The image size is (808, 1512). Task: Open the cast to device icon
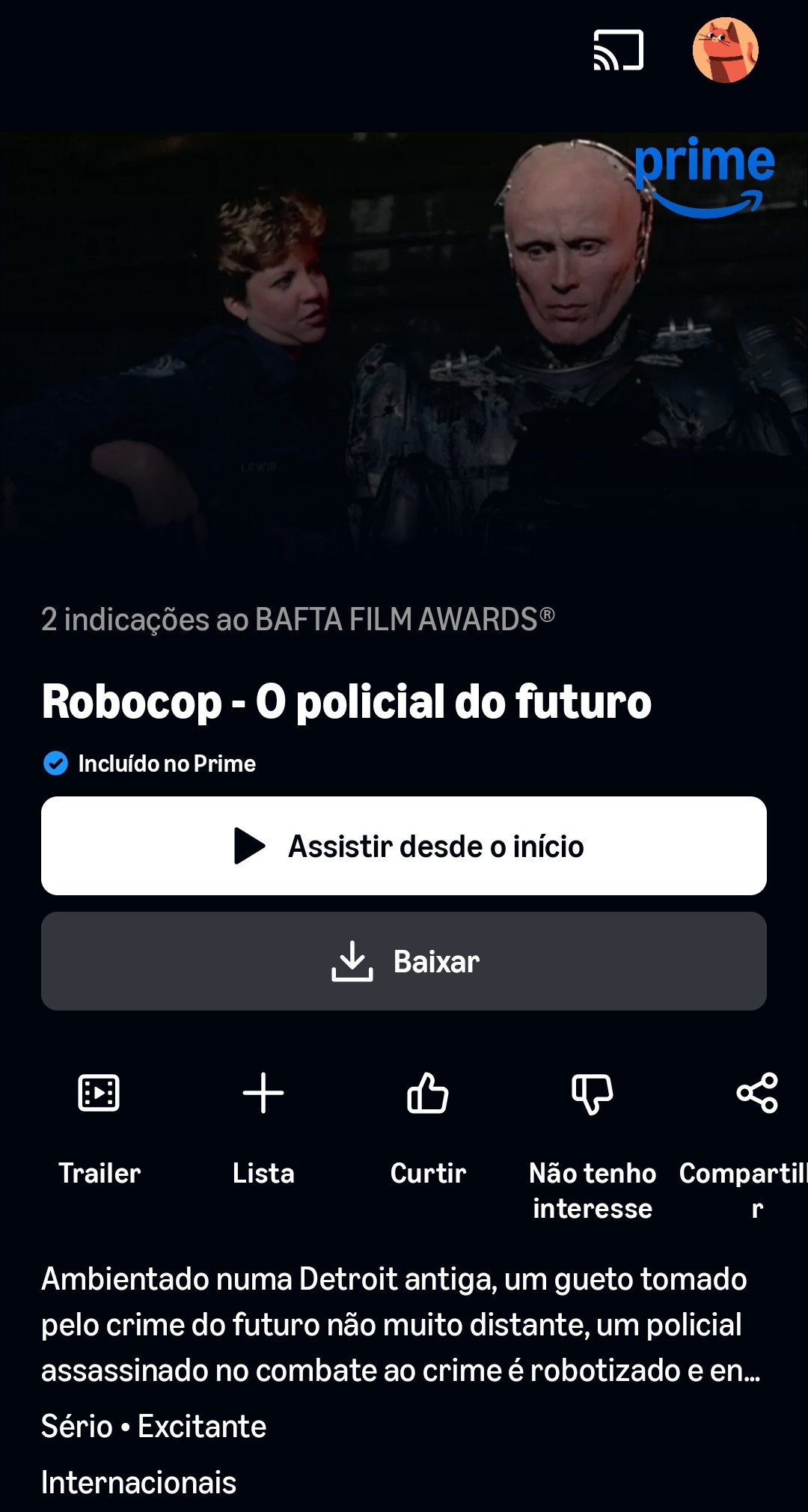pyautogui.click(x=618, y=50)
